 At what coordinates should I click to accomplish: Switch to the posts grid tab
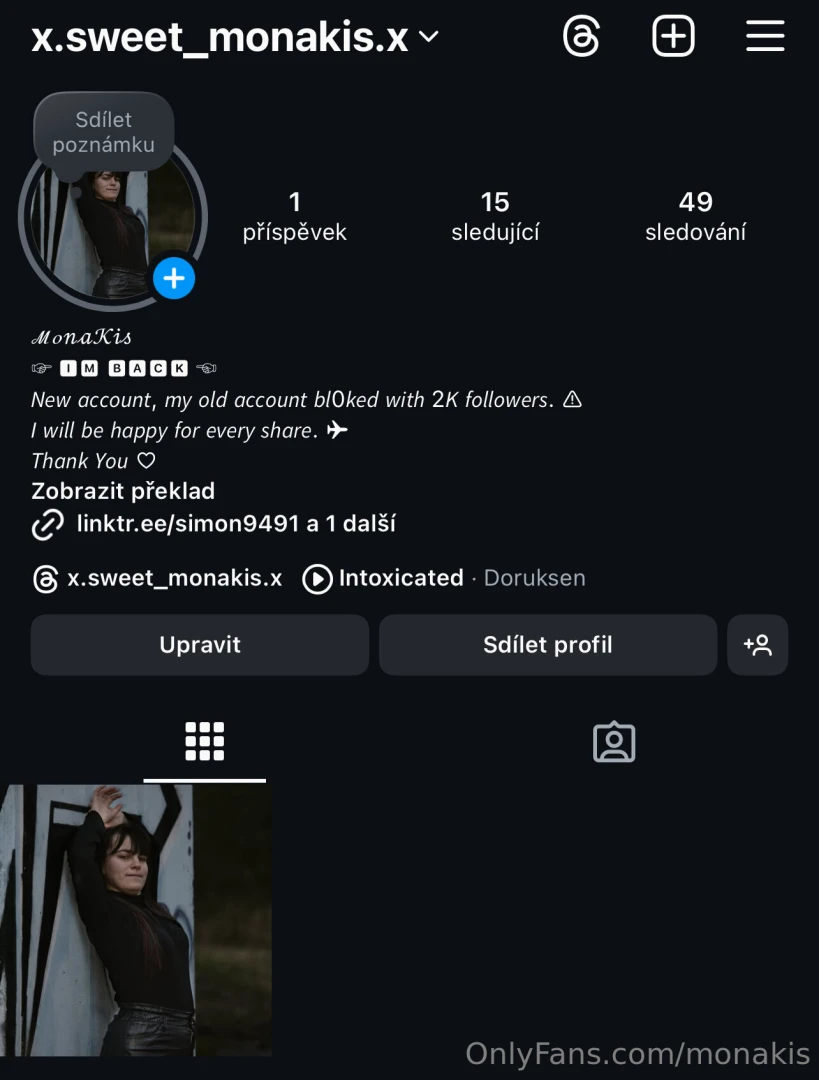[x=205, y=742]
